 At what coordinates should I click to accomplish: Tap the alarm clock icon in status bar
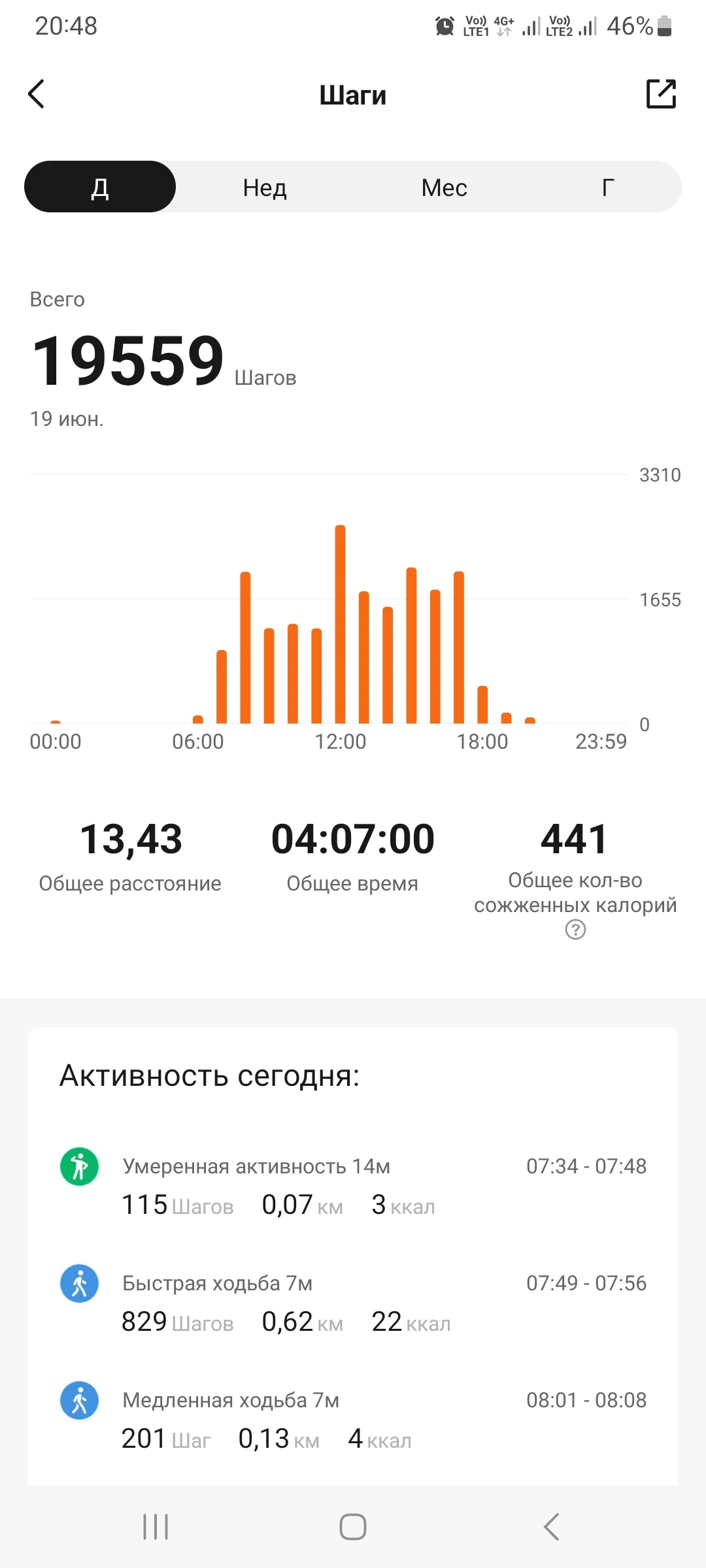(445, 26)
